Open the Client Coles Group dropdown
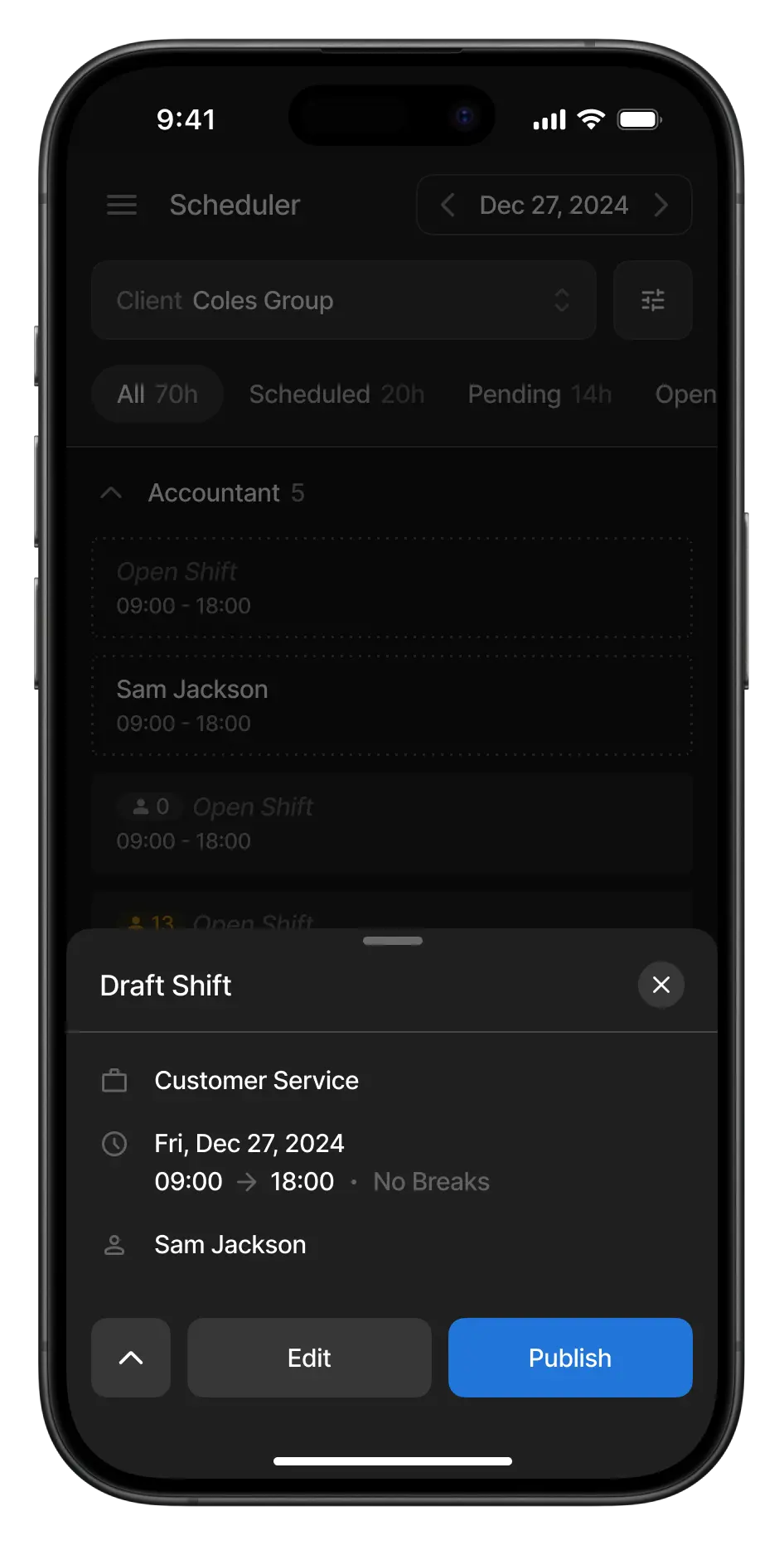The image size is (784, 1545). [x=343, y=300]
